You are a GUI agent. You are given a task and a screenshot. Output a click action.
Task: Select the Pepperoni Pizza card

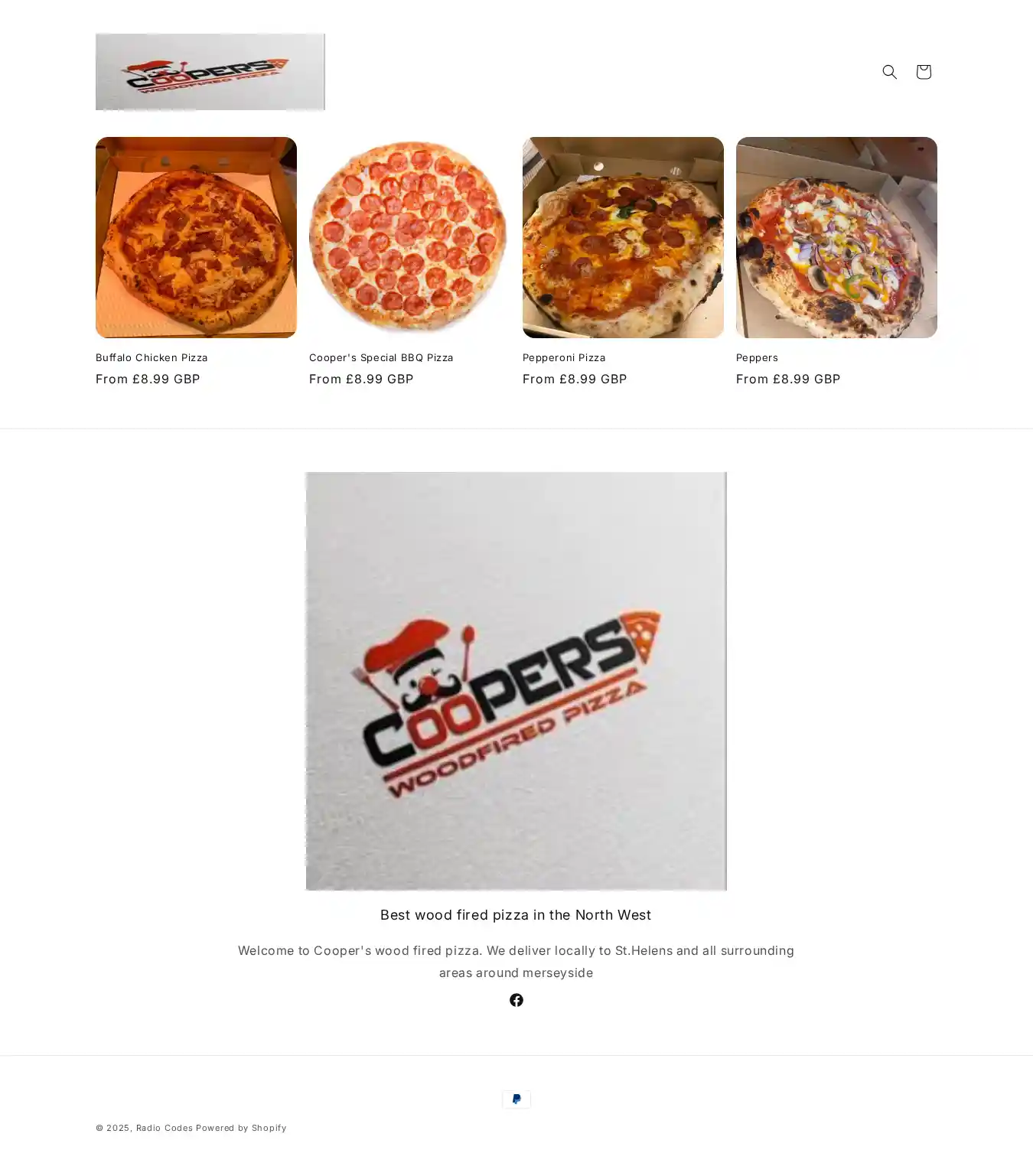click(623, 238)
